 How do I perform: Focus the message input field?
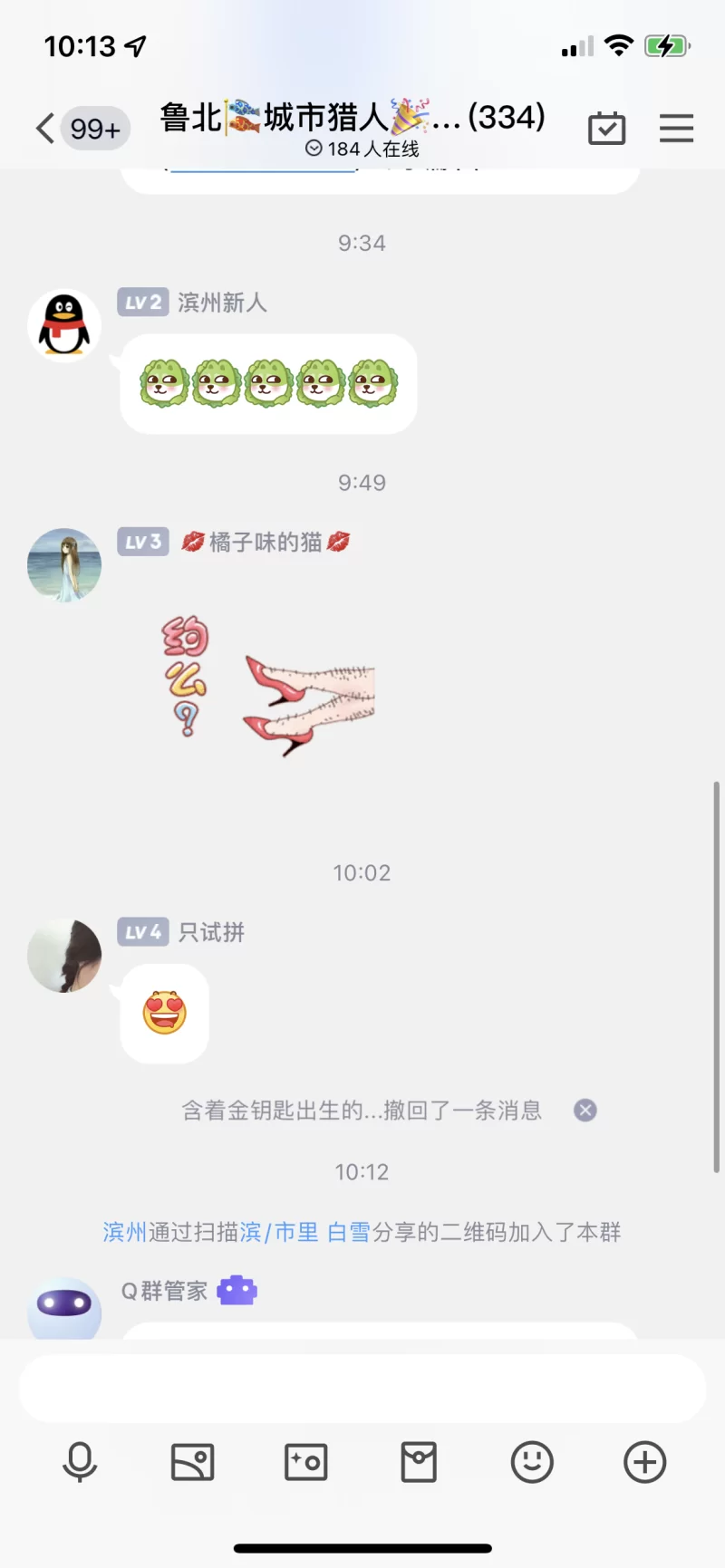tap(362, 1389)
